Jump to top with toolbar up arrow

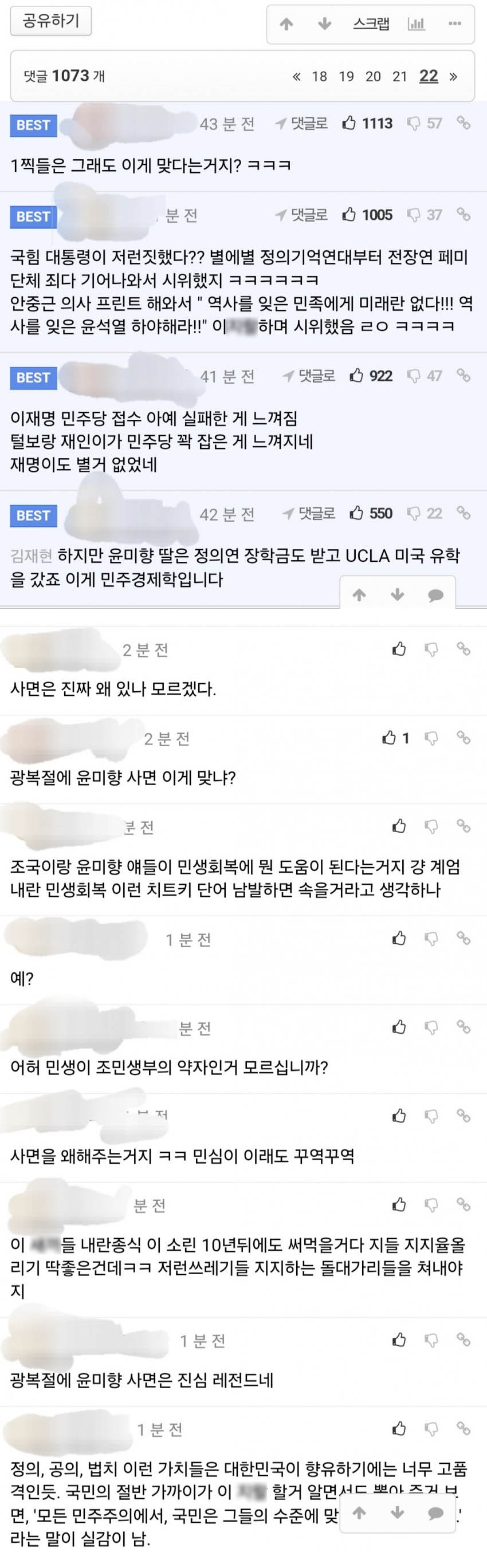(286, 25)
